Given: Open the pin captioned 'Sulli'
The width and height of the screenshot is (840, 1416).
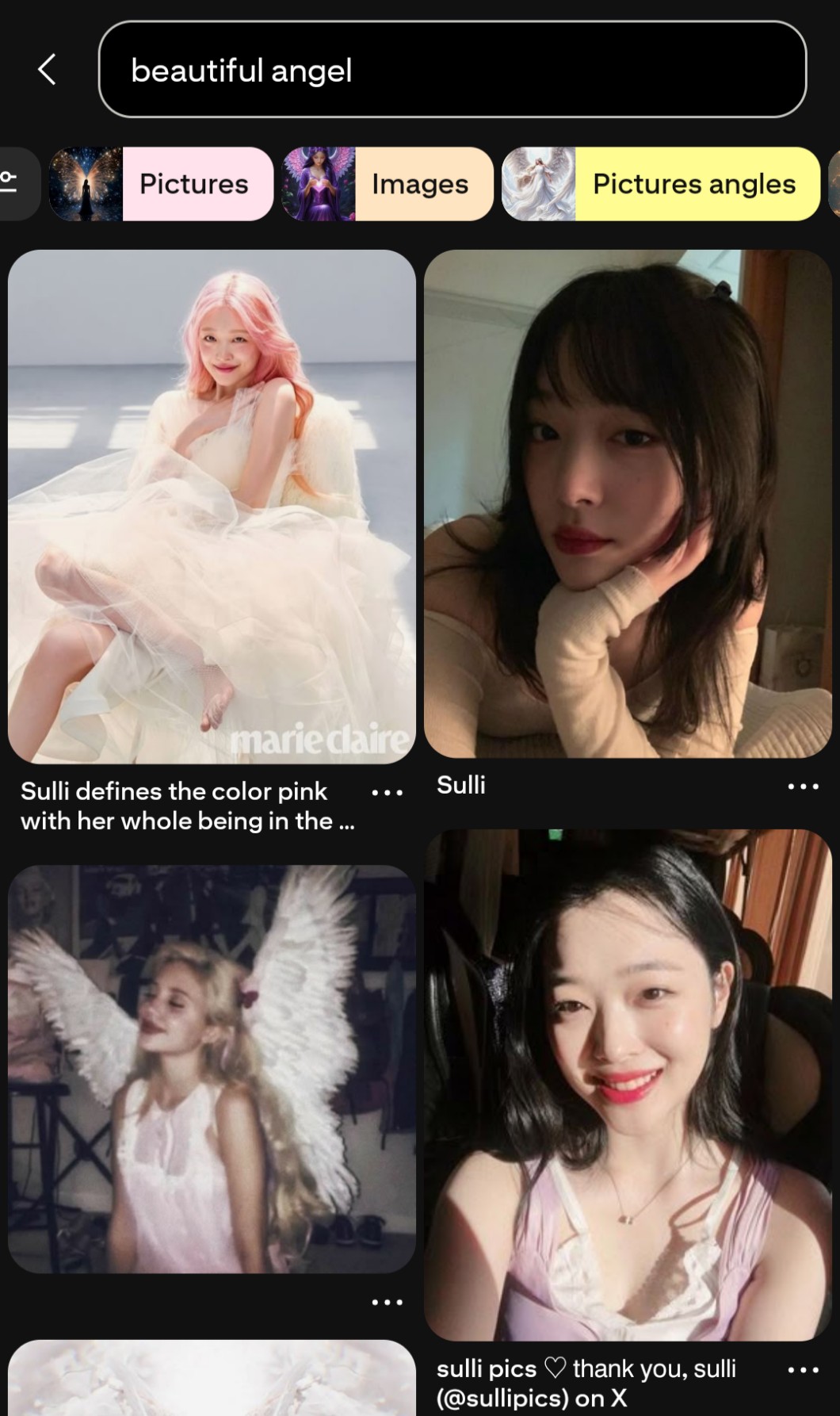Looking at the screenshot, I should coord(628,503).
